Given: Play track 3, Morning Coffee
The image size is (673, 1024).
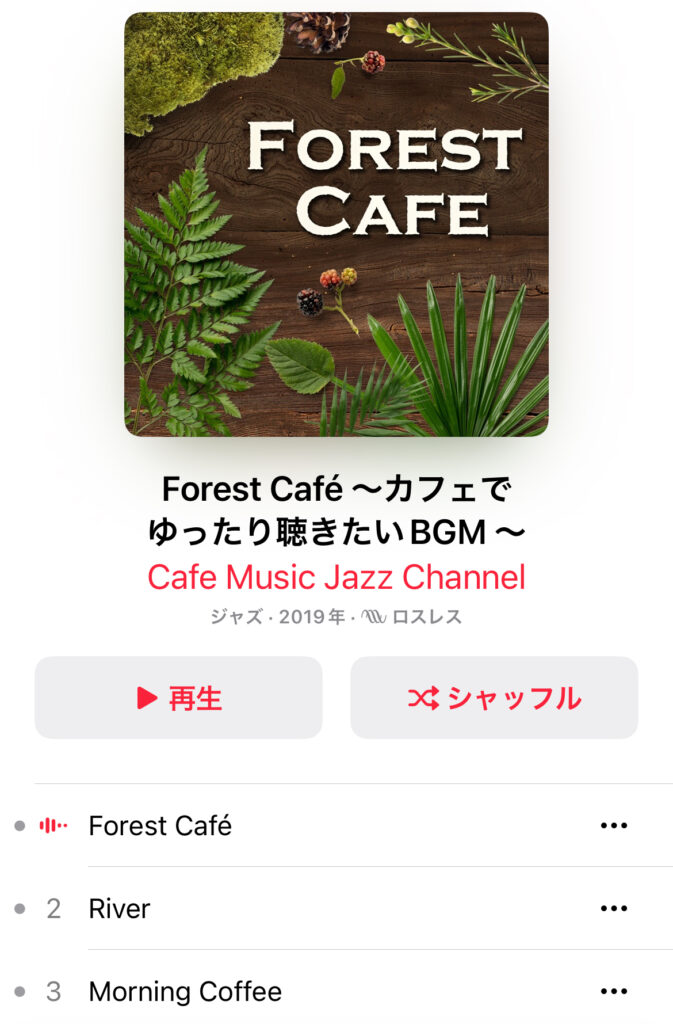Looking at the screenshot, I should pos(185,992).
